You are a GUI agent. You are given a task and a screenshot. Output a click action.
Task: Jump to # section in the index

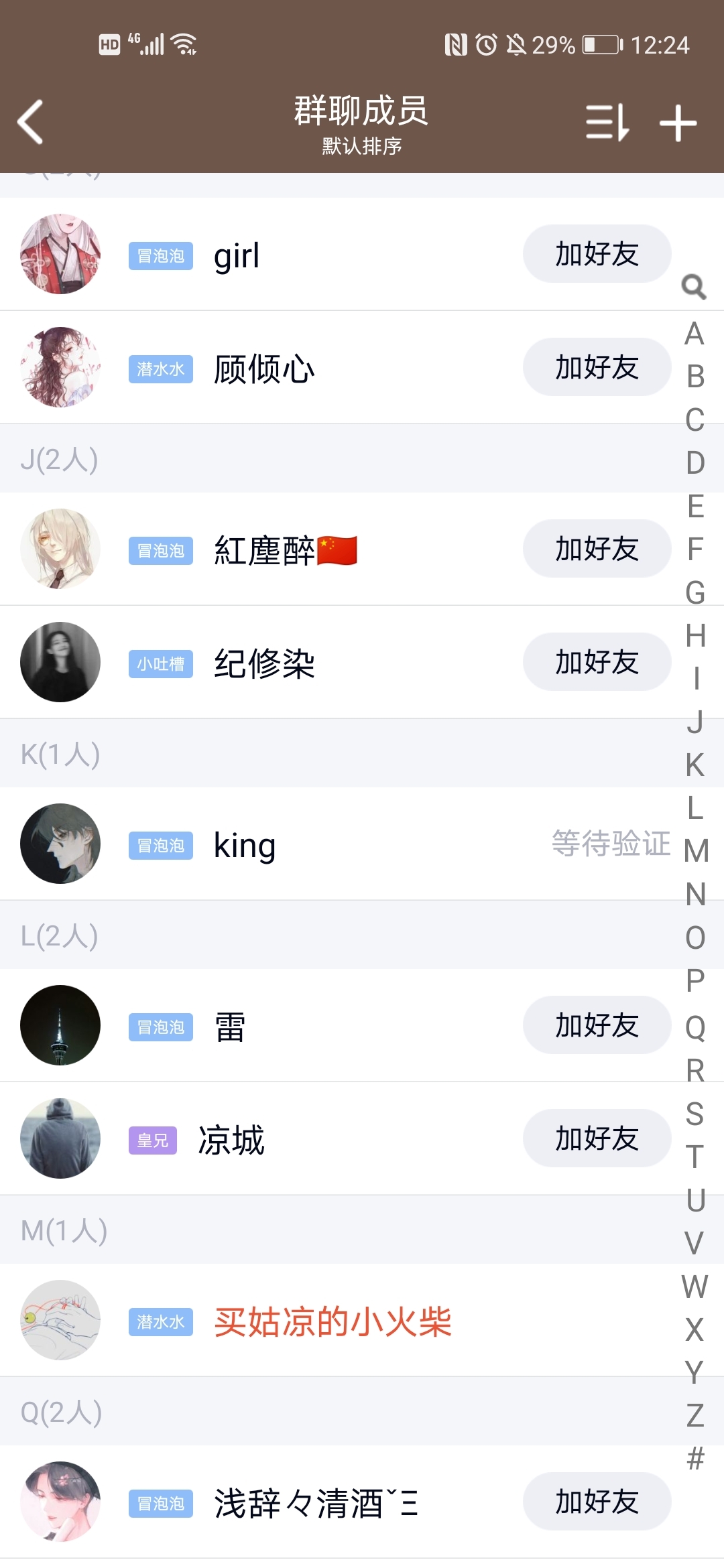[695, 1458]
